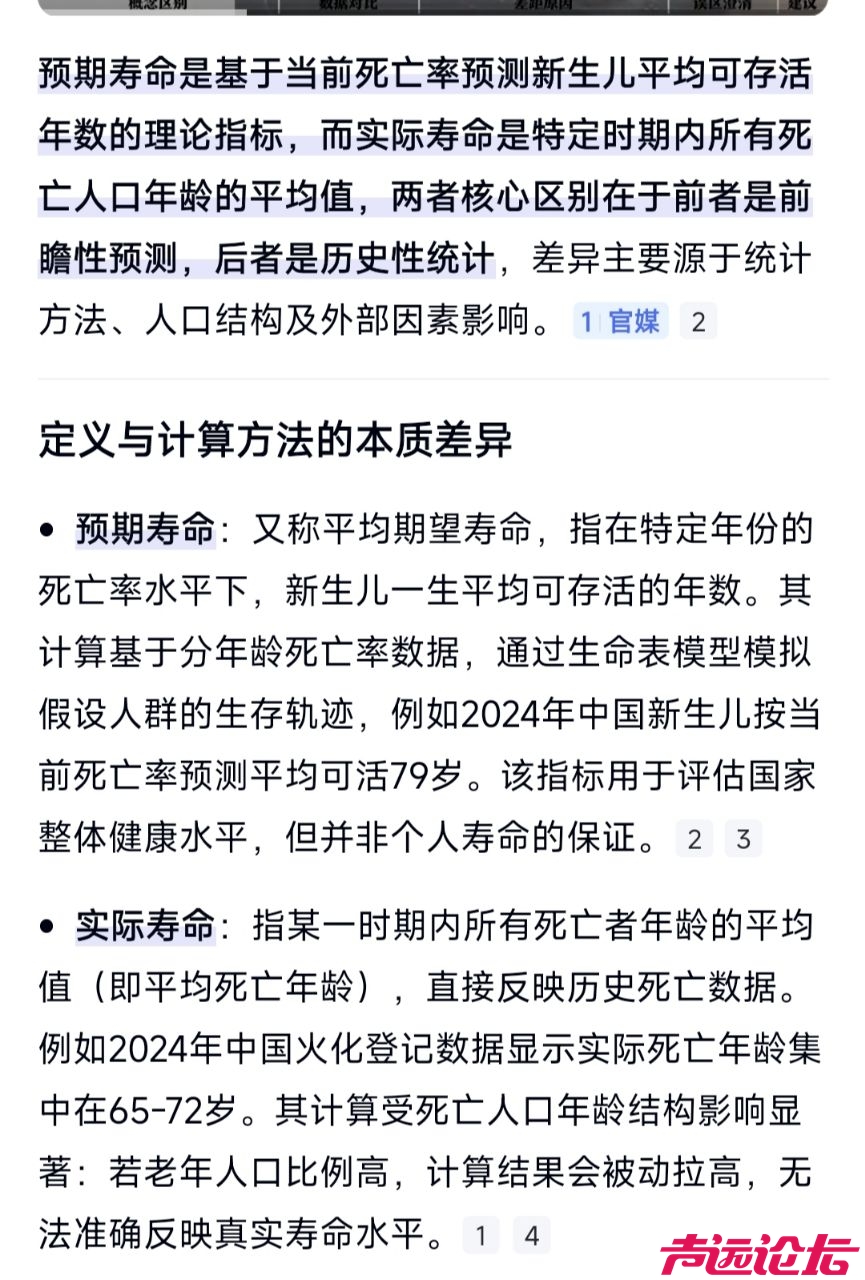Viewport: 865px width, 1280px height.
Task: Open citation 4 under the 实际寿命 paragraph
Action: (x=532, y=1236)
